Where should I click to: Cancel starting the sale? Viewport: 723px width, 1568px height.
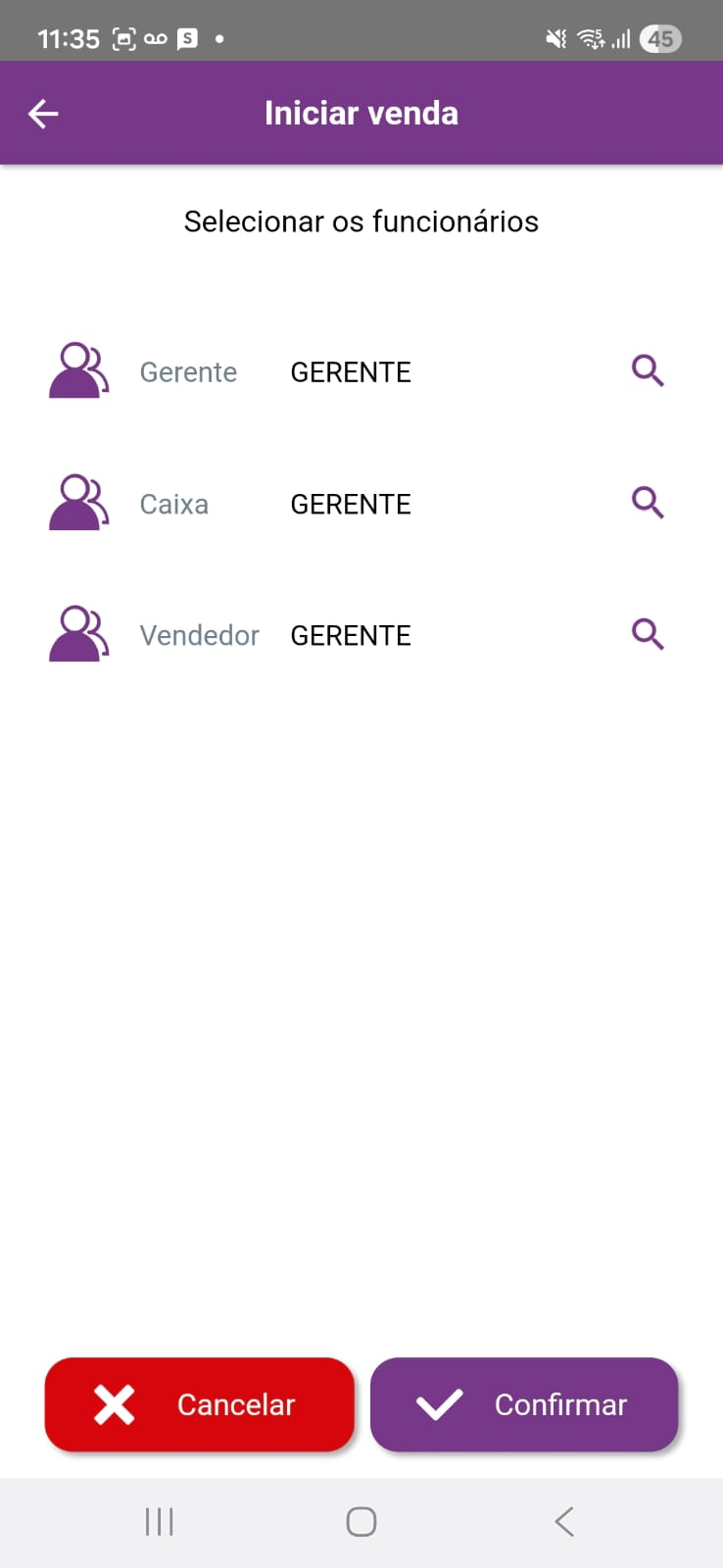click(199, 1404)
